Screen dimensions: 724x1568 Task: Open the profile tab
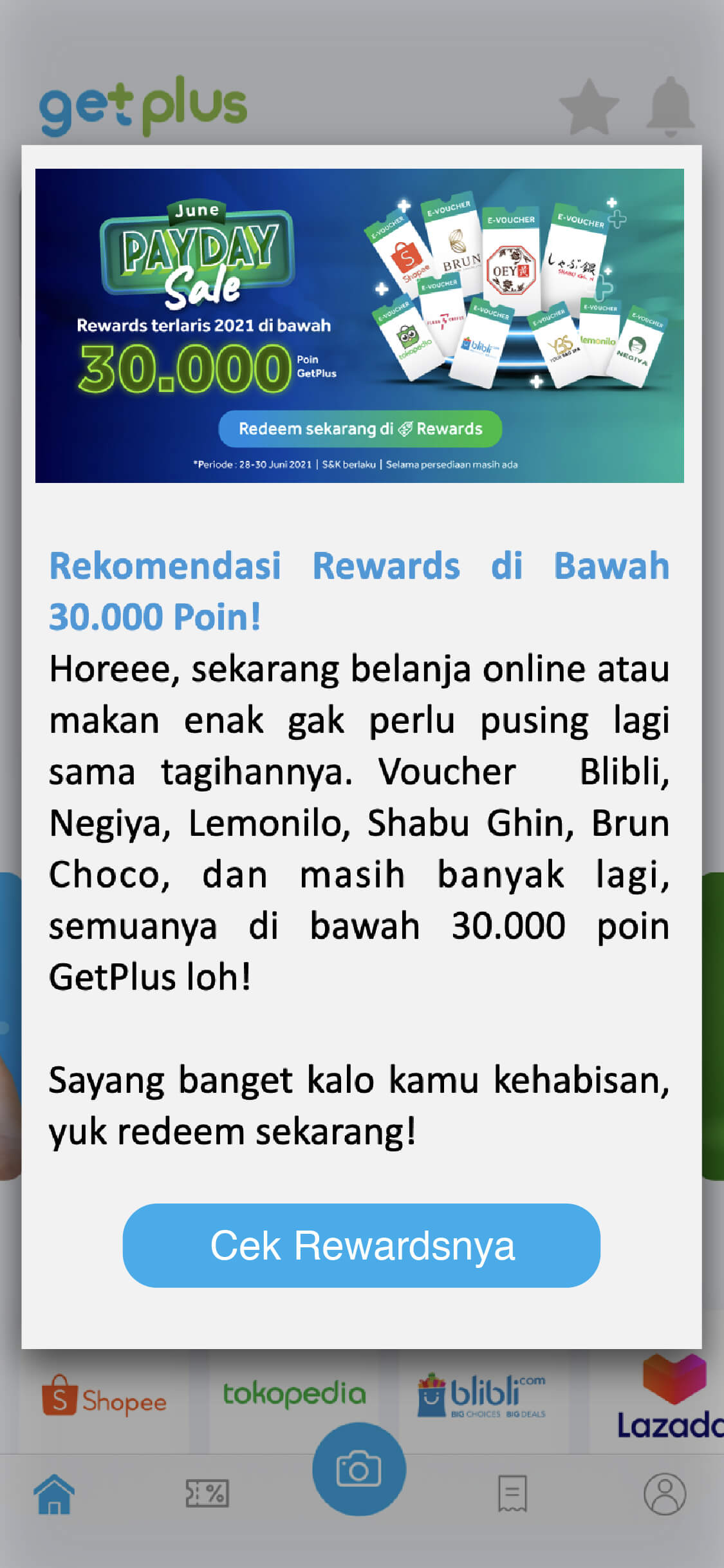click(664, 1493)
